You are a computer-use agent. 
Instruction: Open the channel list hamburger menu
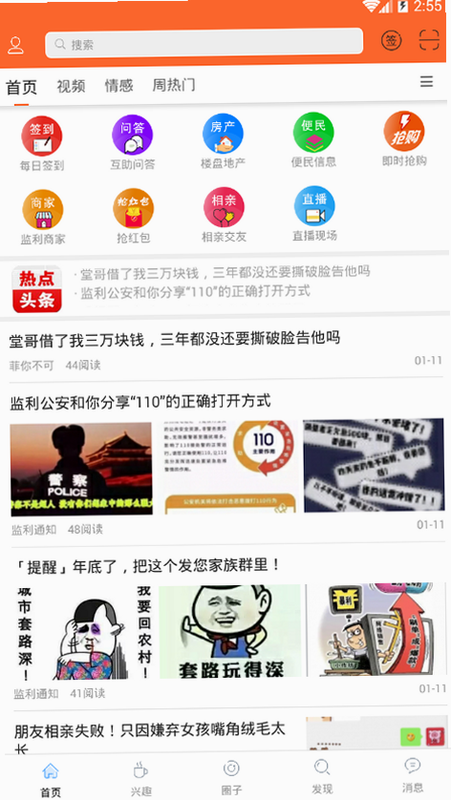[x=427, y=81]
